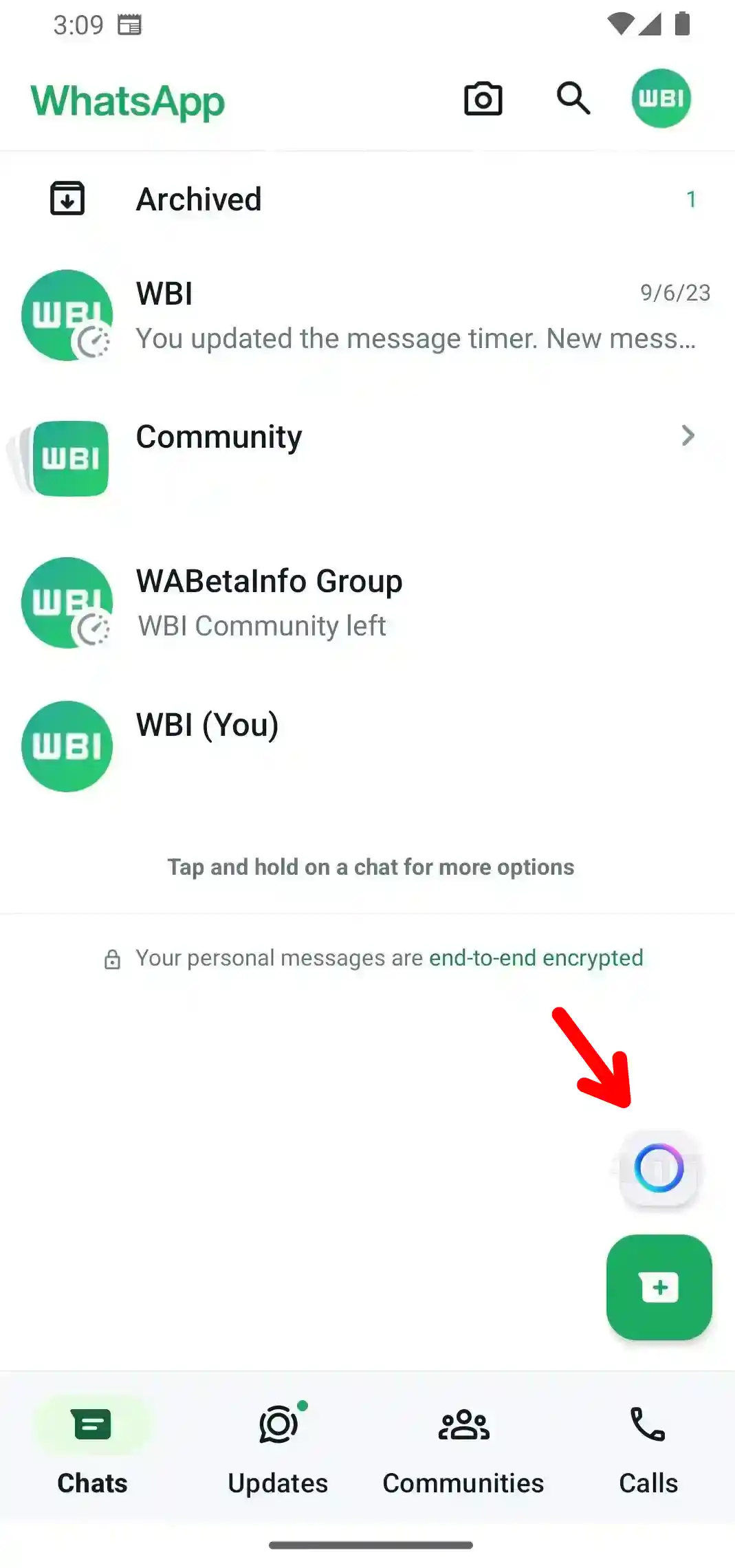Open the in-app camera
Screen dimensions: 735x1568
pos(483,98)
